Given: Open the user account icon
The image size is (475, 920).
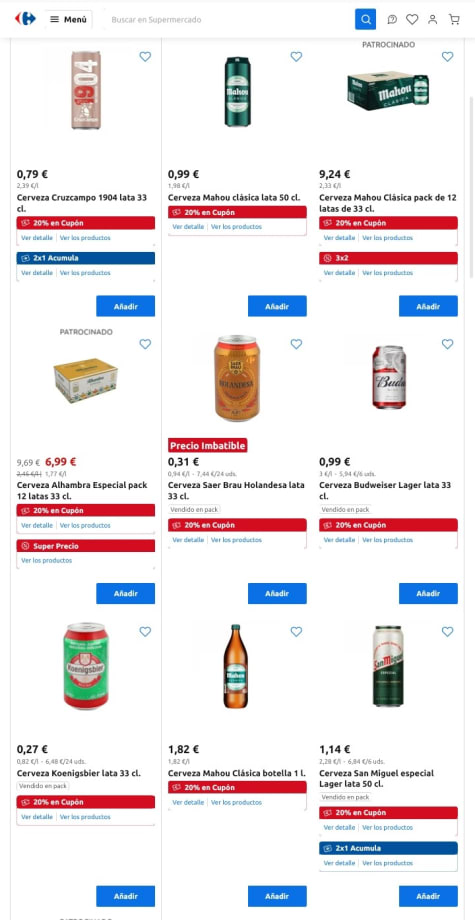Looking at the screenshot, I should pos(433,19).
